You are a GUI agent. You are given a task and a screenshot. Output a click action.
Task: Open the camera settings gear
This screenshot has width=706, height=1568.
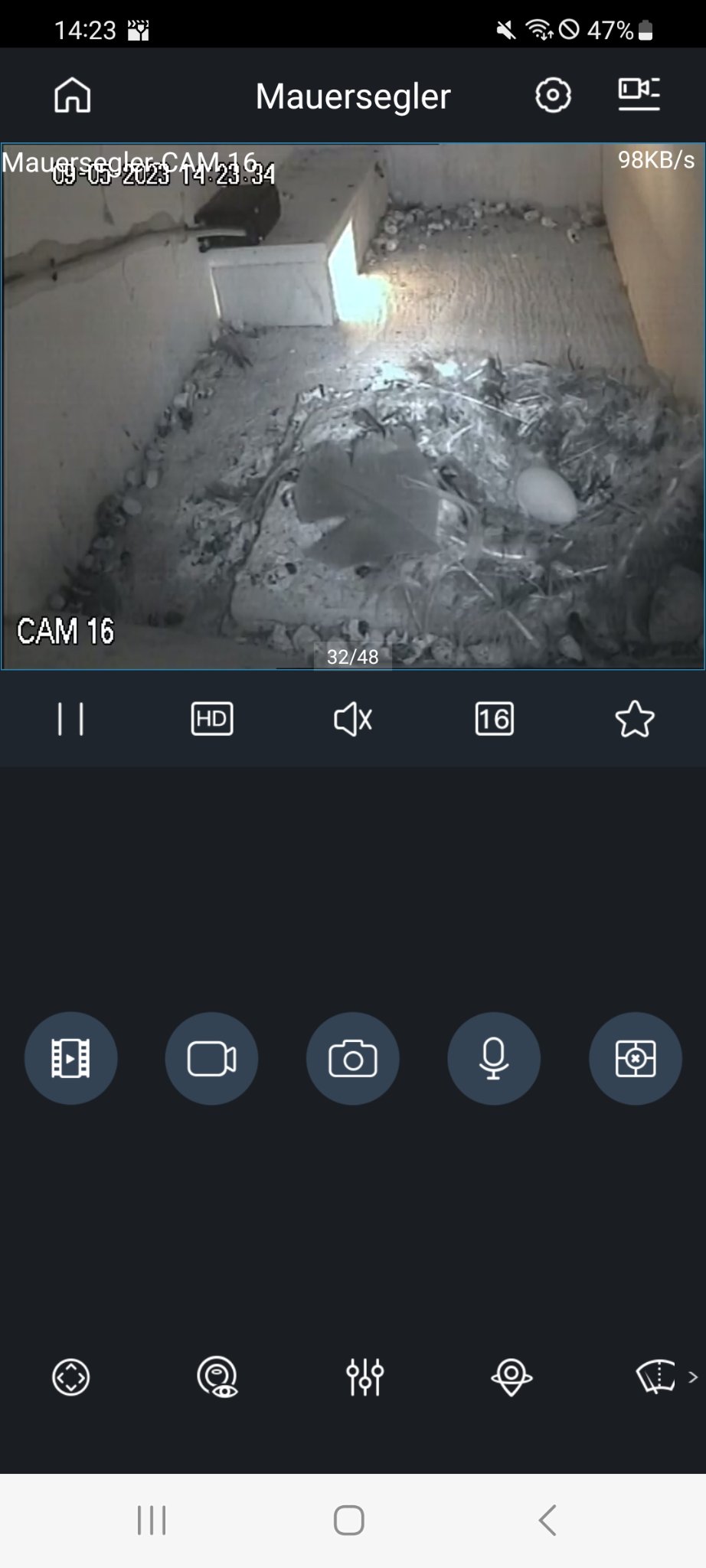[x=553, y=96]
